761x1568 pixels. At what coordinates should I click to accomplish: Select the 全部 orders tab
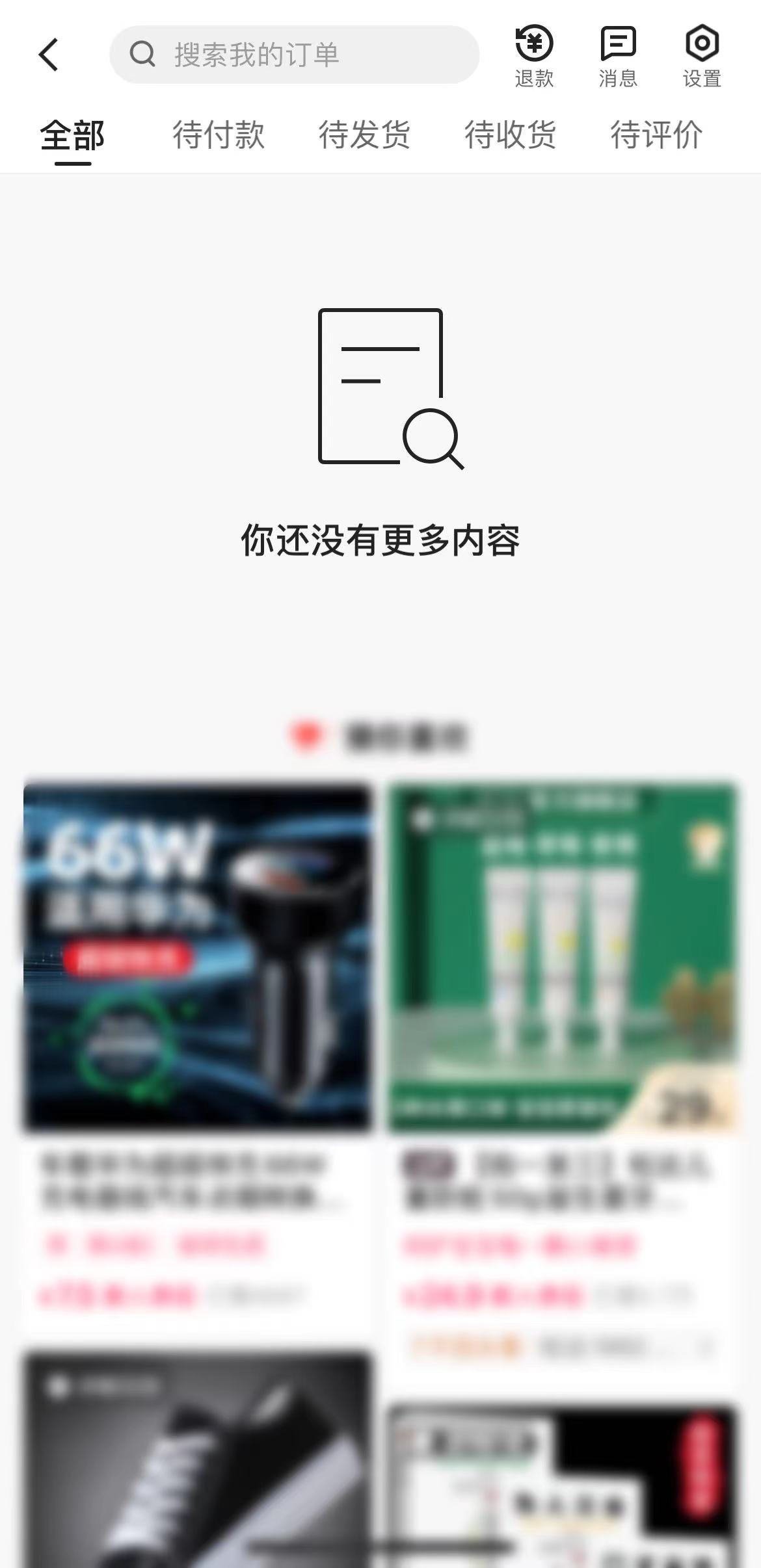pos(72,135)
